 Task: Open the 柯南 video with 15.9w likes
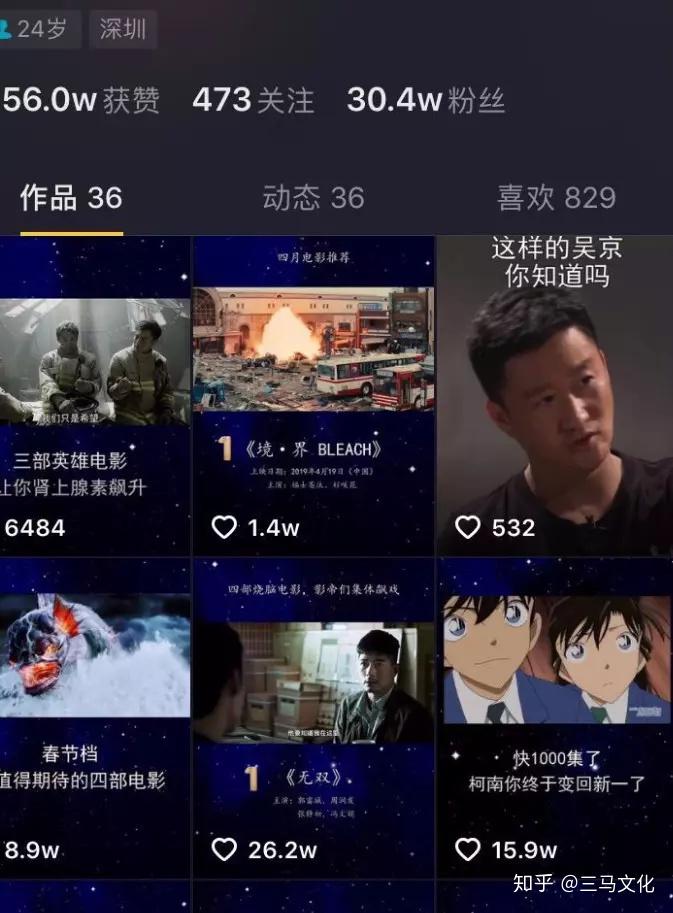(555, 718)
